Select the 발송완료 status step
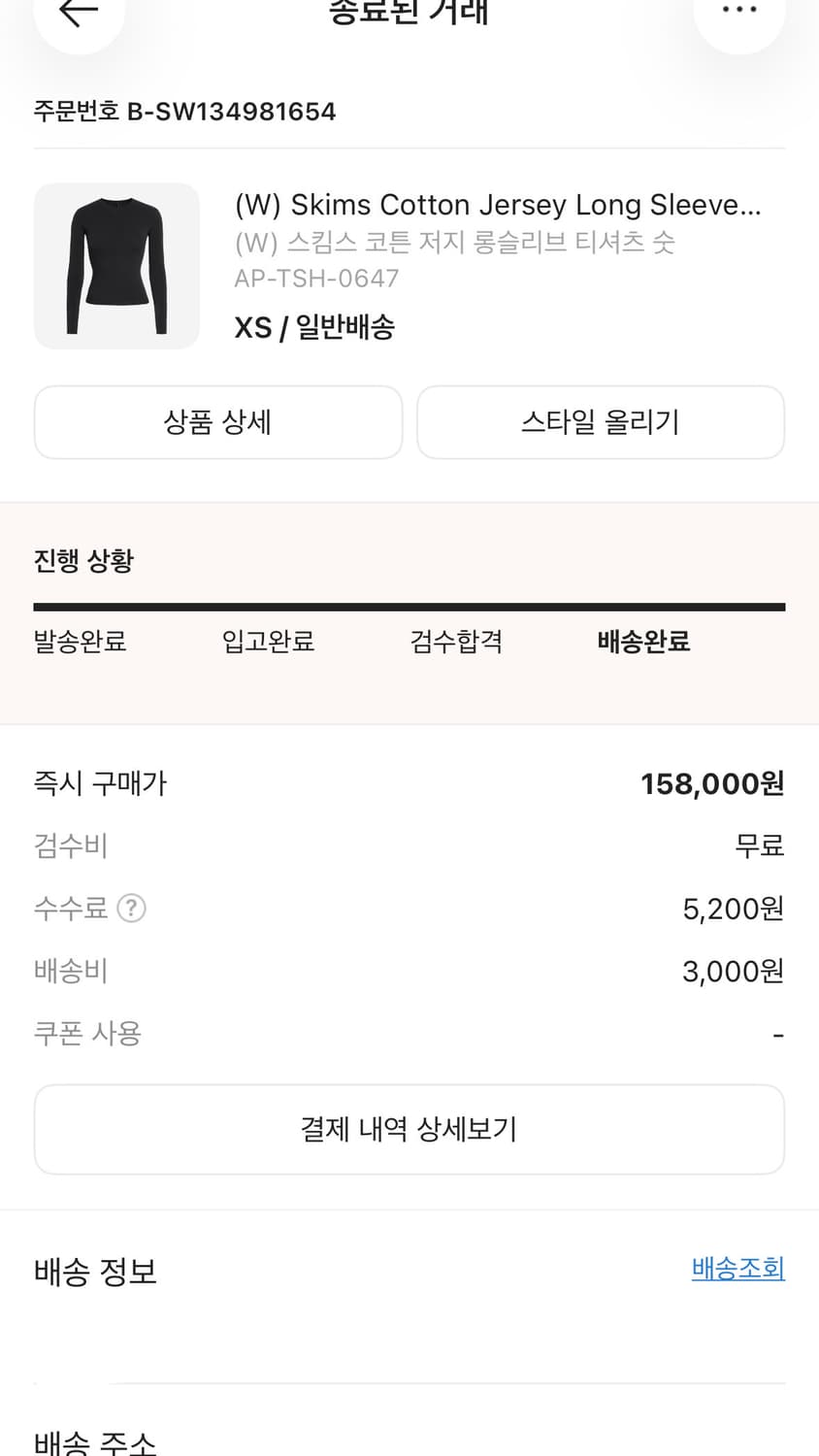The height and width of the screenshot is (1456, 819). [80, 642]
